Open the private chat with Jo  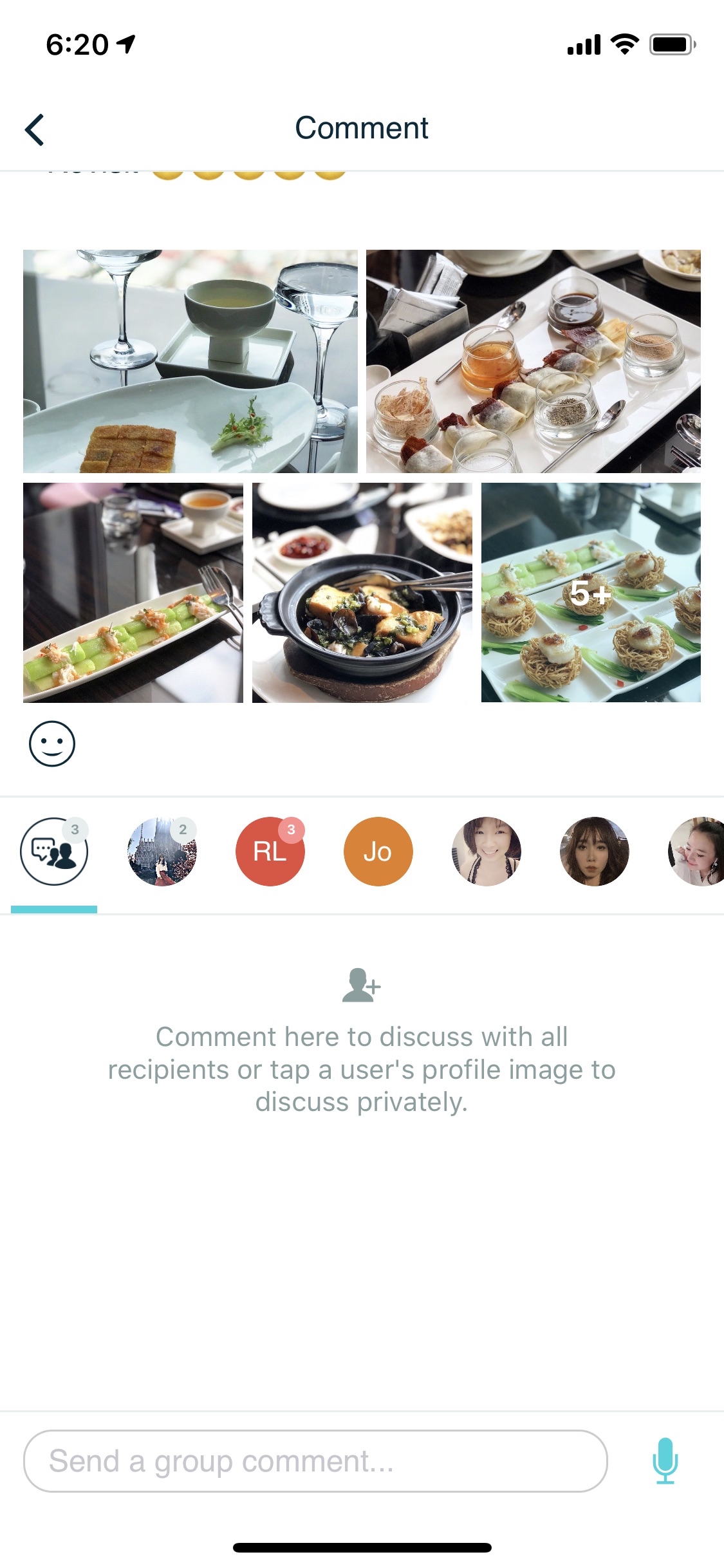378,852
